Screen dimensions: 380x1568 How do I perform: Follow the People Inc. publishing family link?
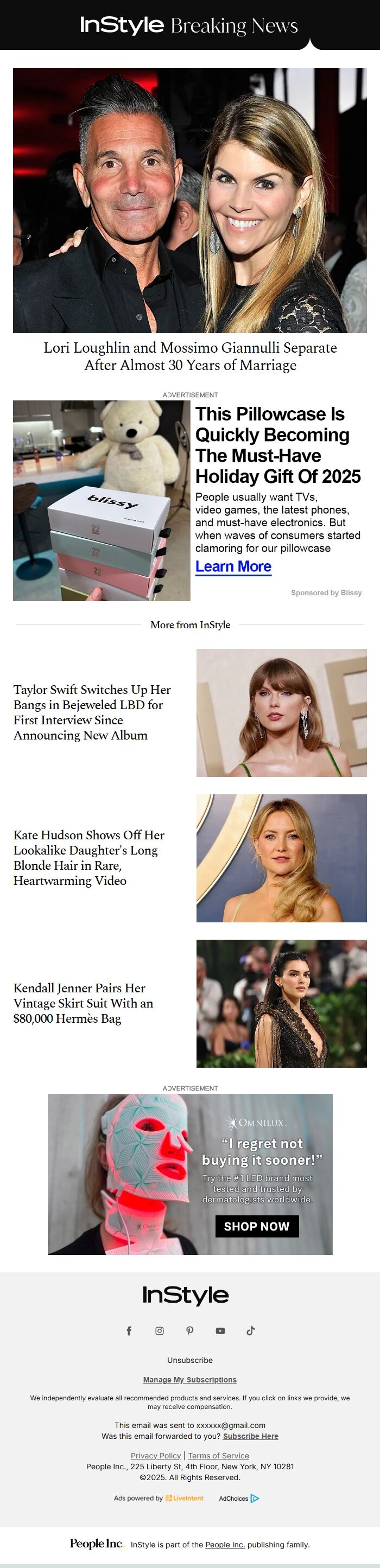point(225,1544)
